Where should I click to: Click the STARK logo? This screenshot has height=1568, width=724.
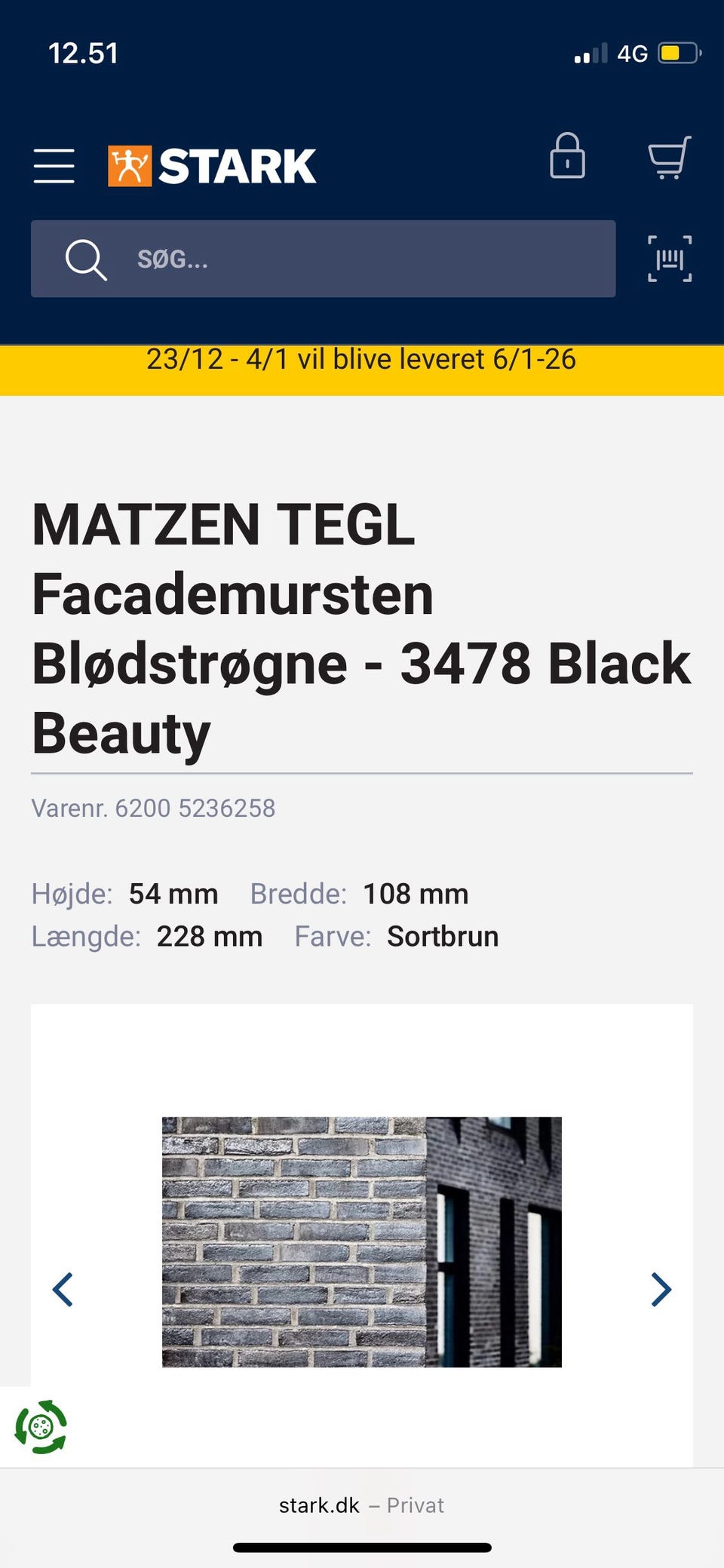click(x=211, y=166)
